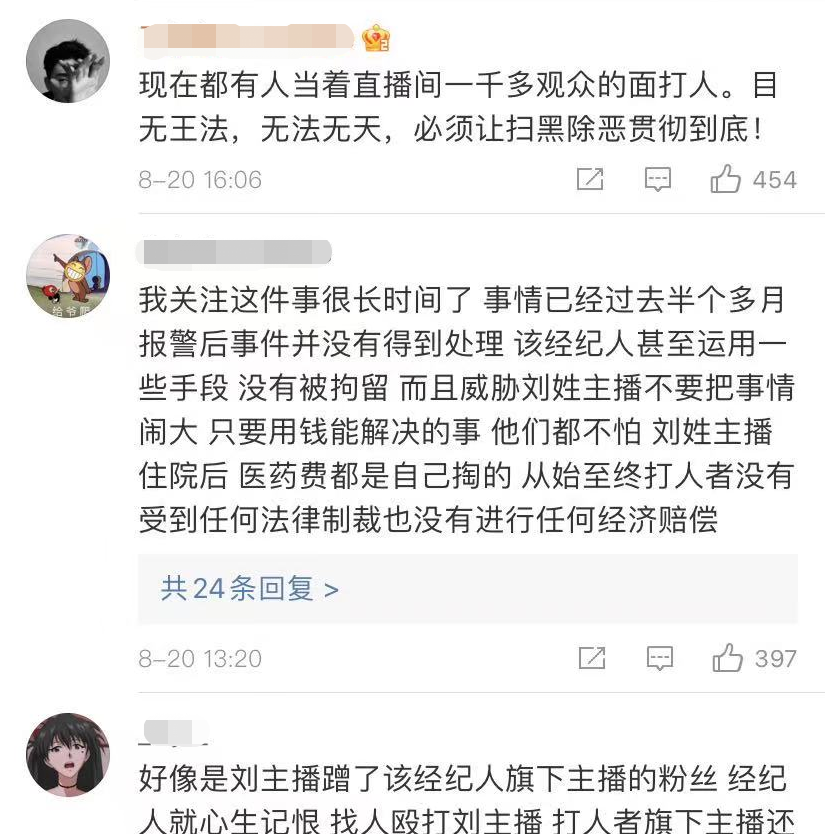The width and height of the screenshot is (825, 834).
Task: Open the blurred username with crown badge
Action: tap(250, 39)
